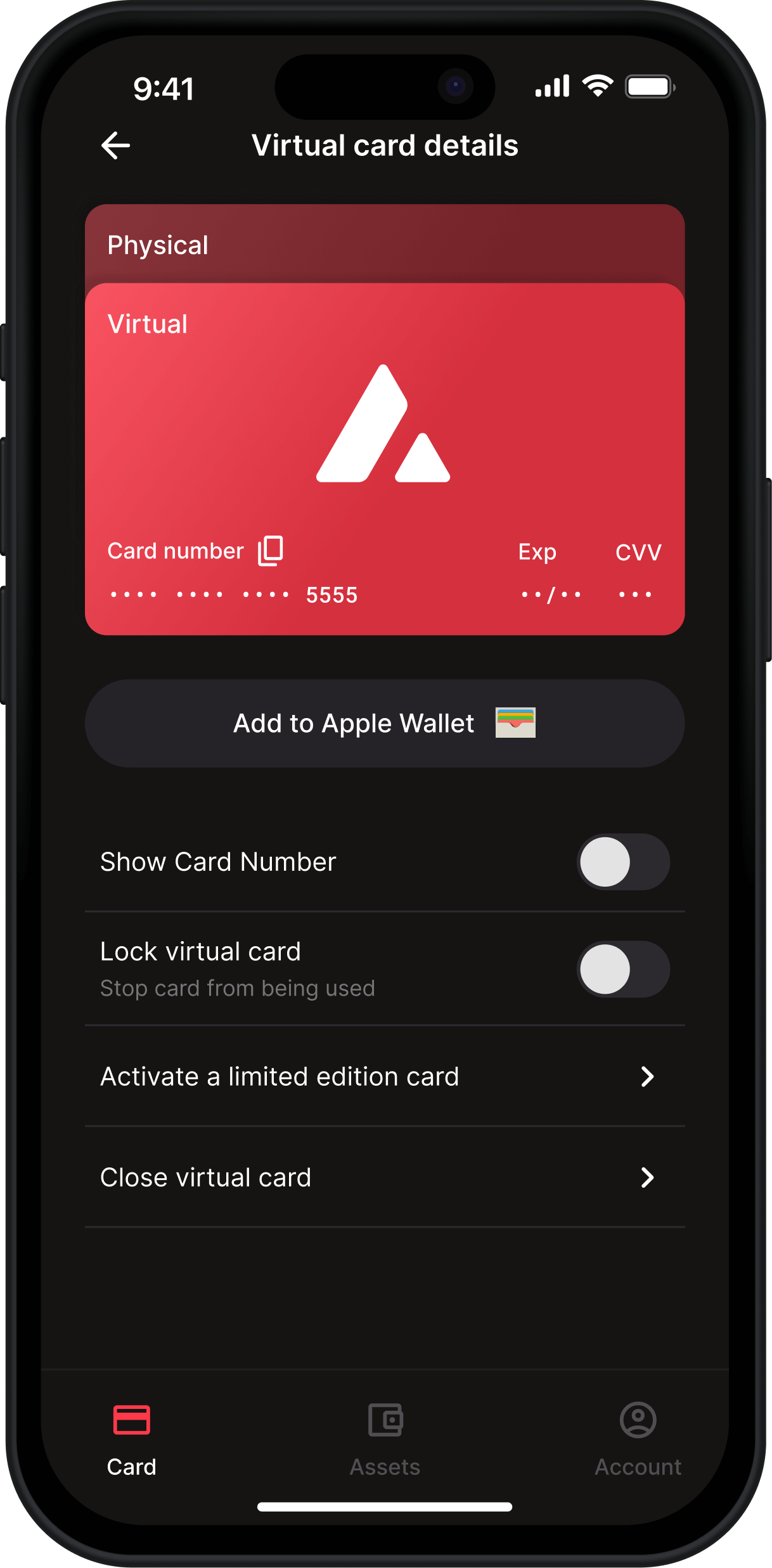
Task: Open the Close virtual card chevron
Action: 648,1178
